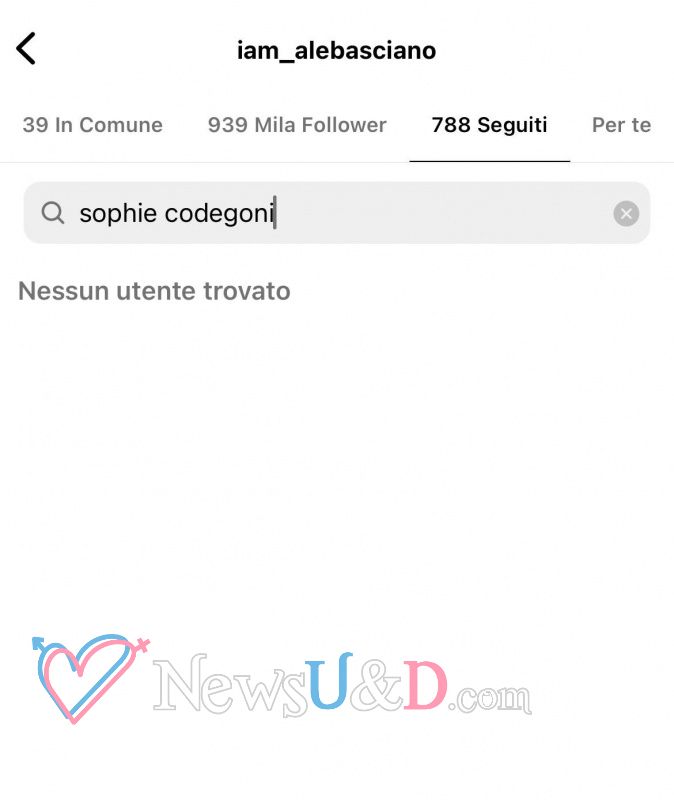Screen dimensions: 674x800
Task: Select the 788 Seguiti tab
Action: point(489,125)
